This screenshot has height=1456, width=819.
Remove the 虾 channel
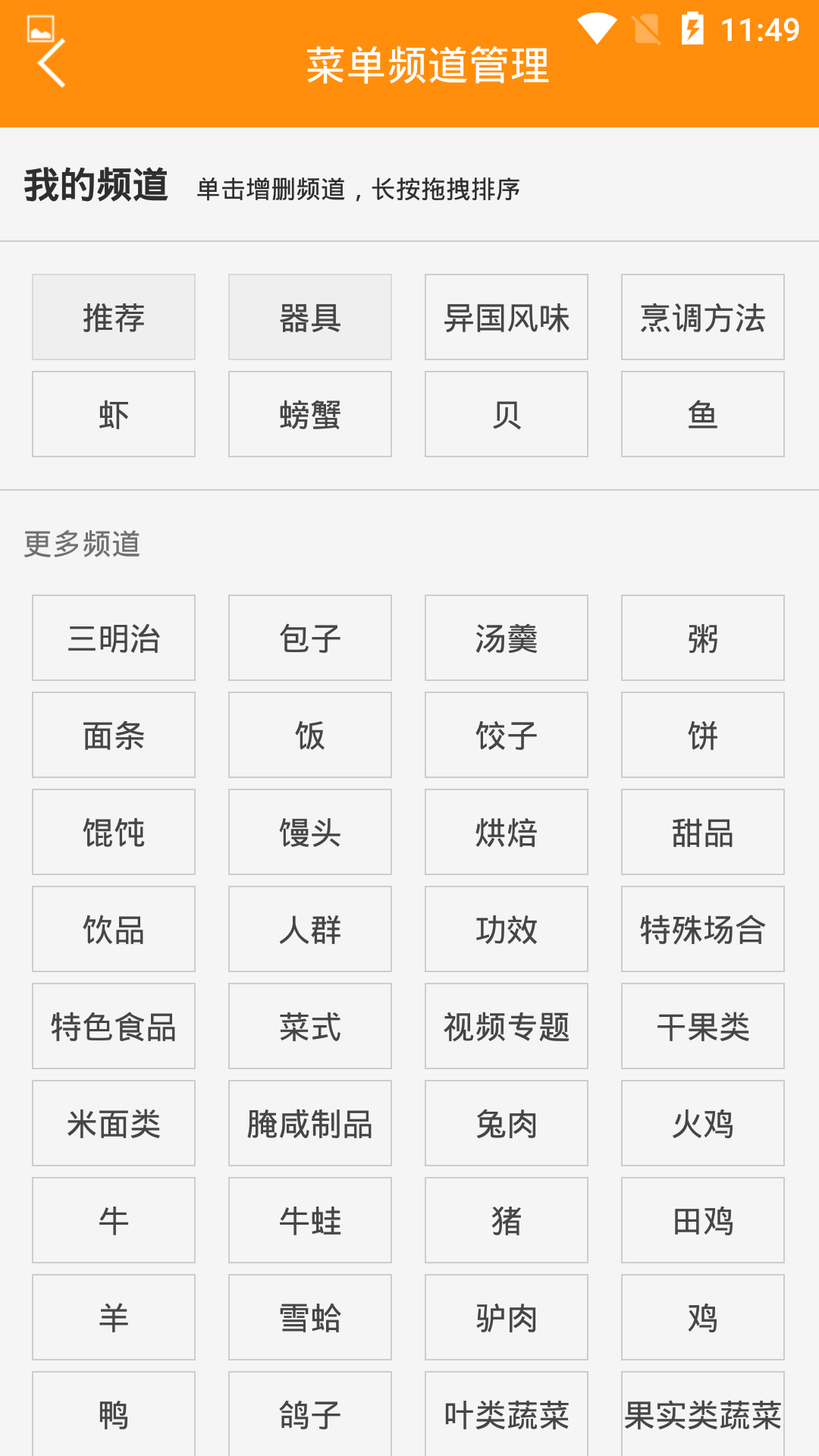114,414
